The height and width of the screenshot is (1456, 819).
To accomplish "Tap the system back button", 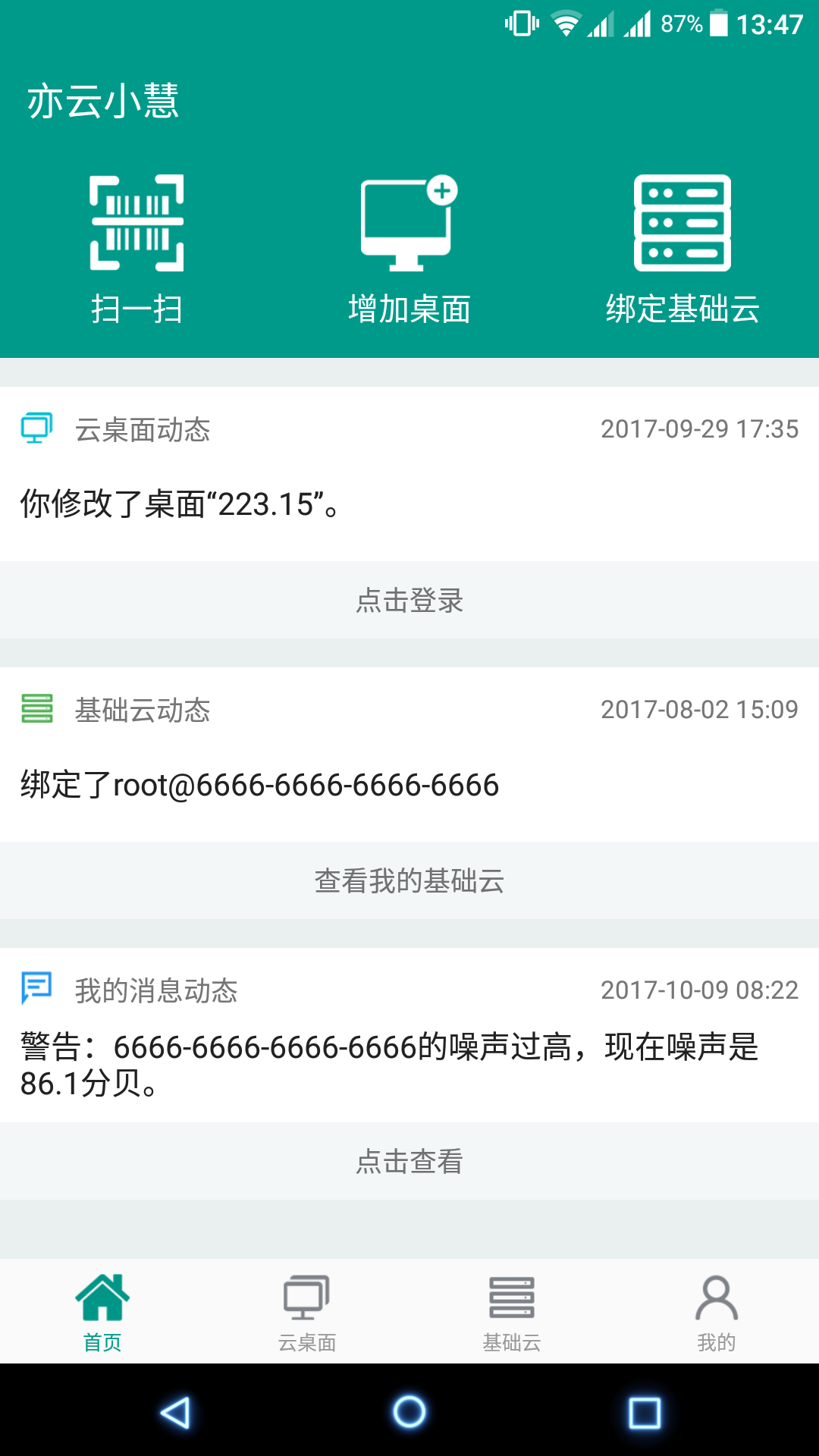I will (x=175, y=1412).
